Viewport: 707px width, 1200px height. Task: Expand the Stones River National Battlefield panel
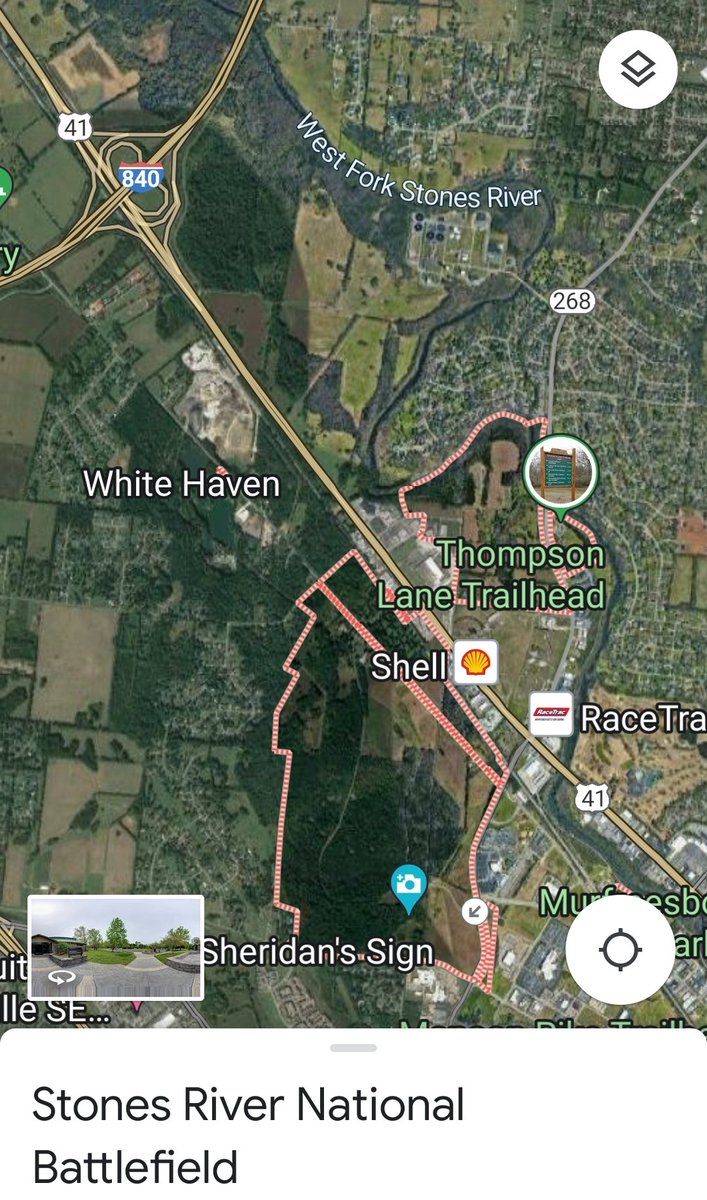tap(353, 1048)
